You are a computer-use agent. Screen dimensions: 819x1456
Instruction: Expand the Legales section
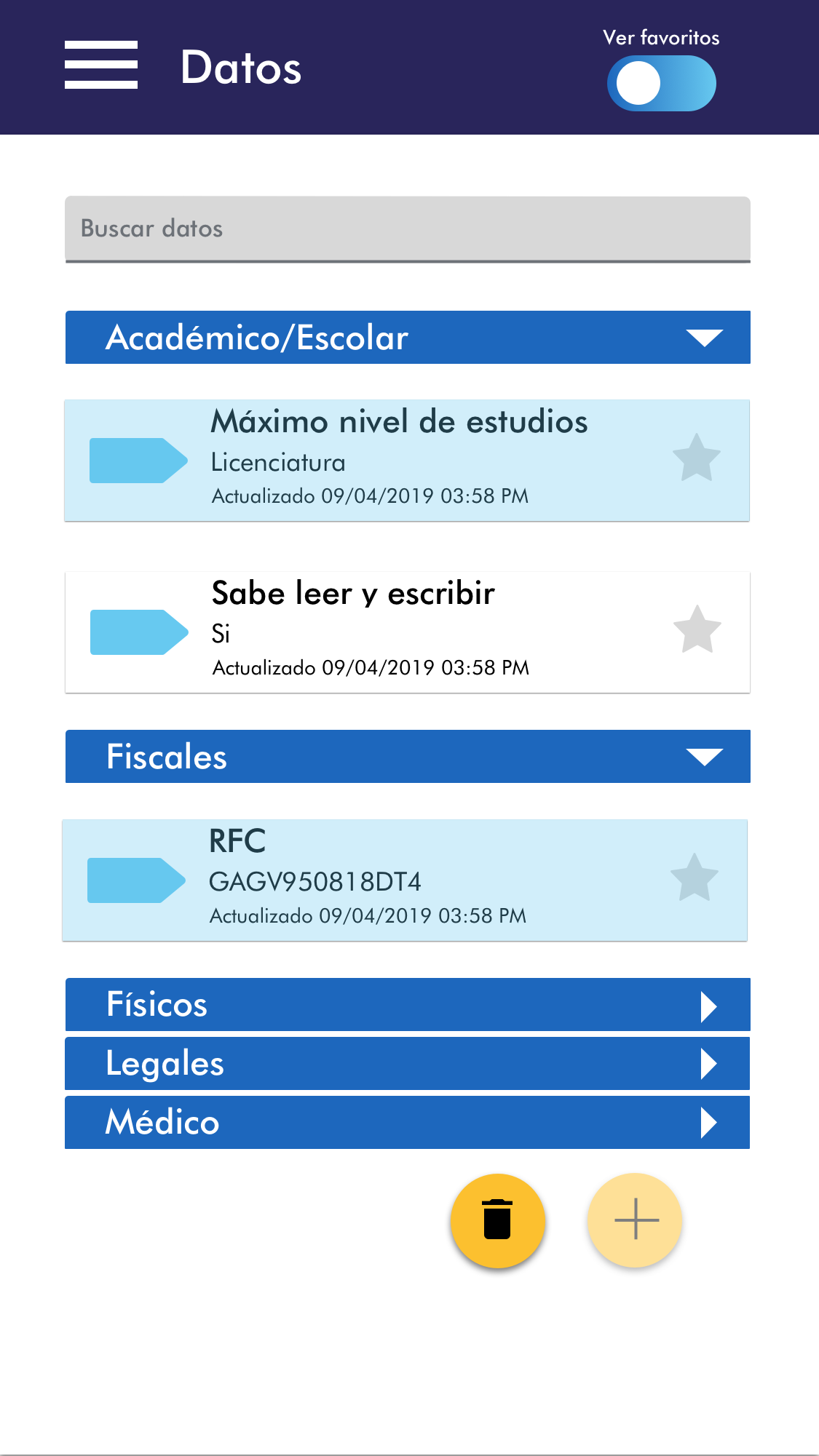408,1064
